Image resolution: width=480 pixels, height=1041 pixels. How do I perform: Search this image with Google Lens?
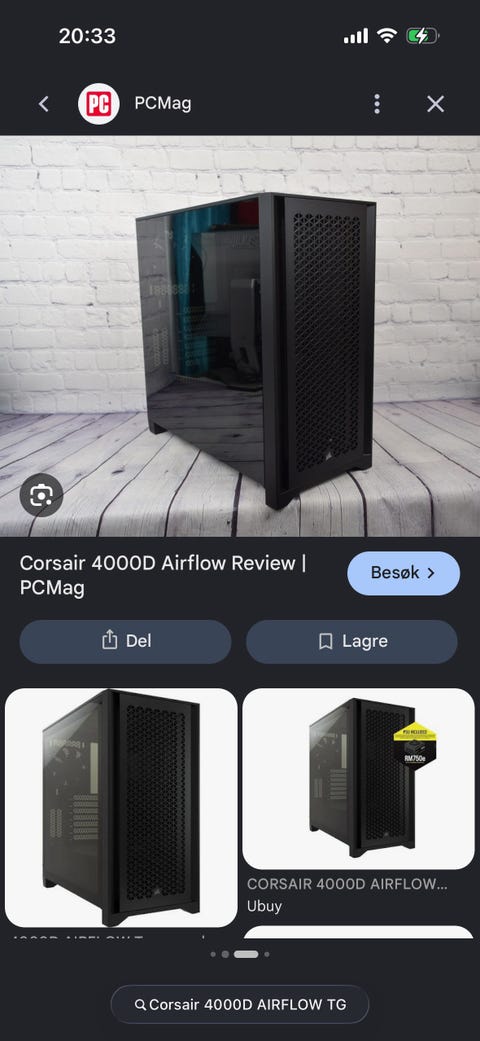tap(41, 495)
